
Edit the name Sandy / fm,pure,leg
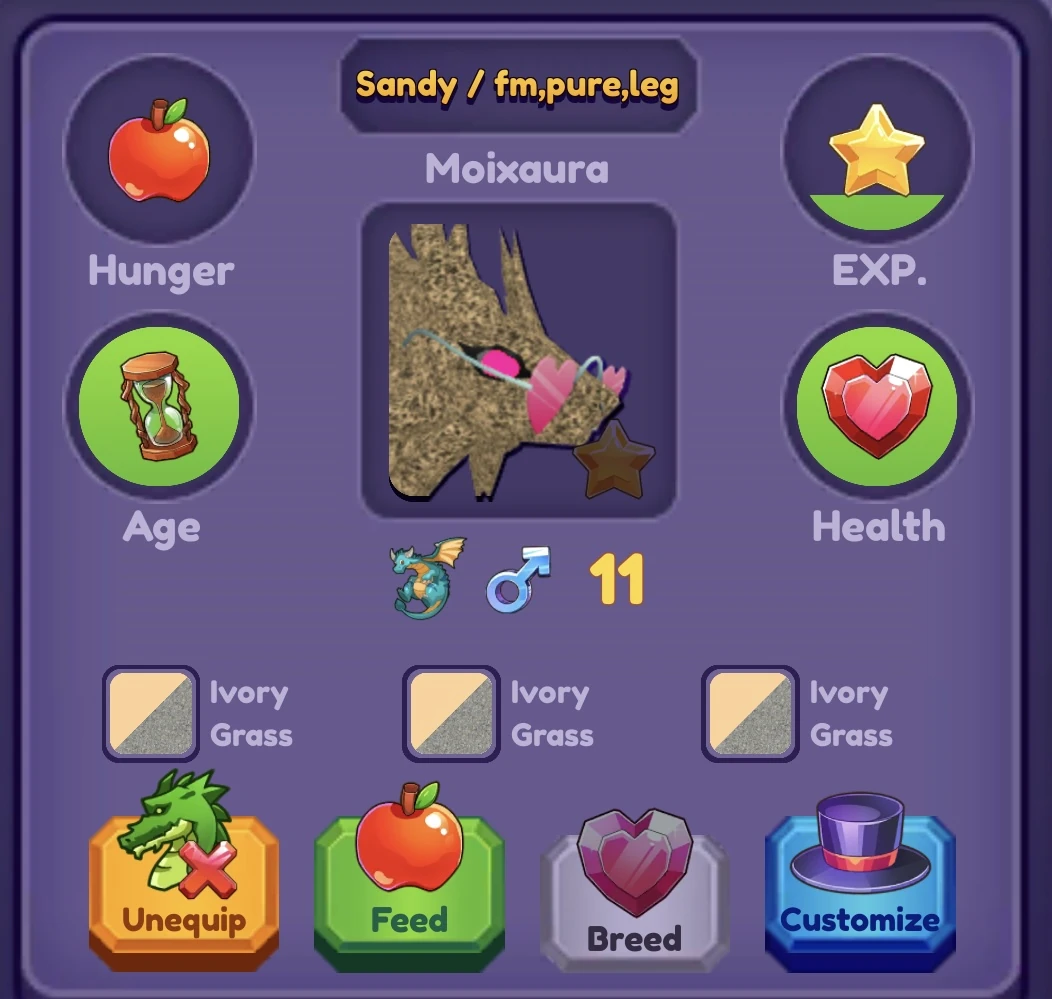pyautogui.click(x=517, y=85)
